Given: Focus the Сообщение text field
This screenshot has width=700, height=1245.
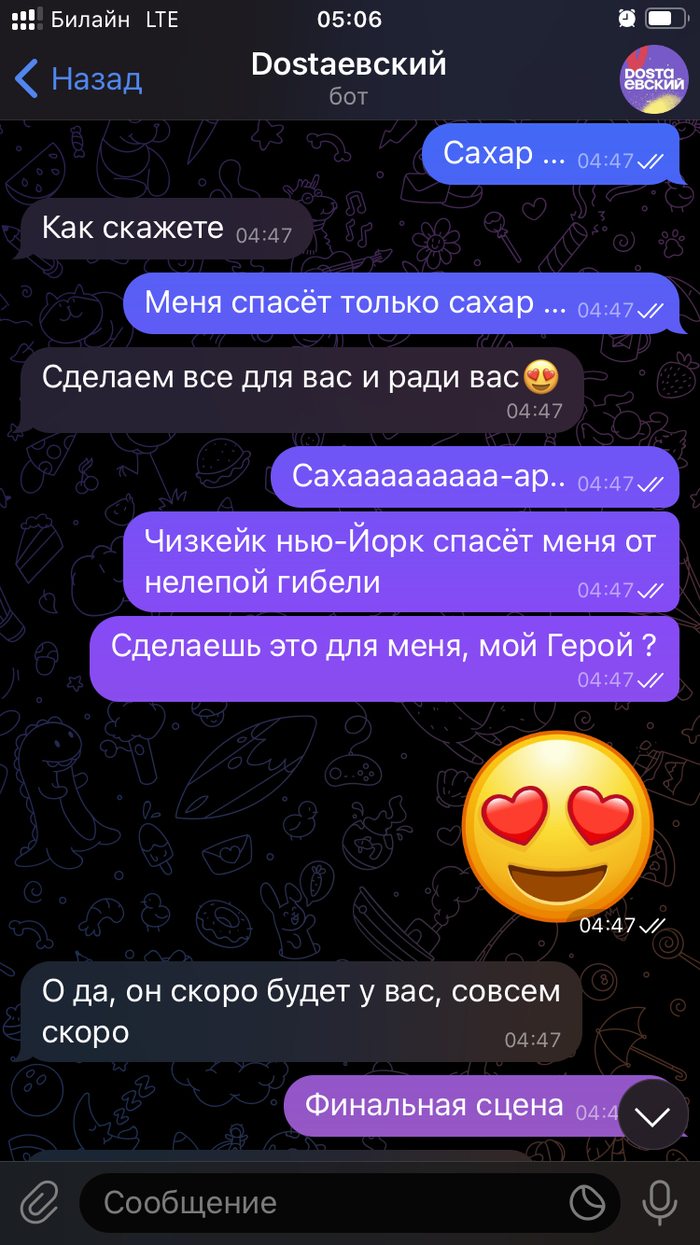Looking at the screenshot, I should [320, 1202].
